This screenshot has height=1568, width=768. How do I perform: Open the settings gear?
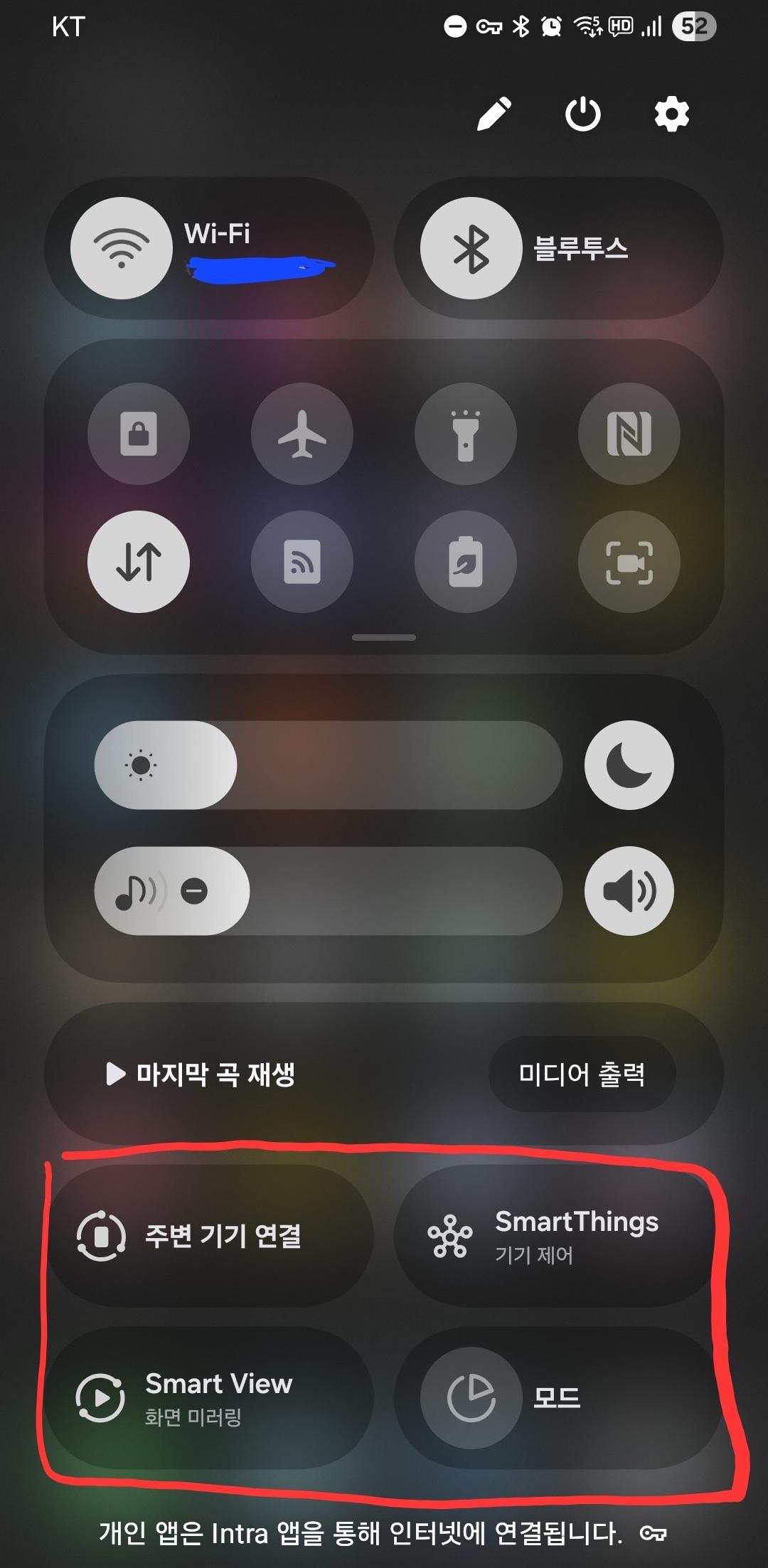[x=671, y=114]
